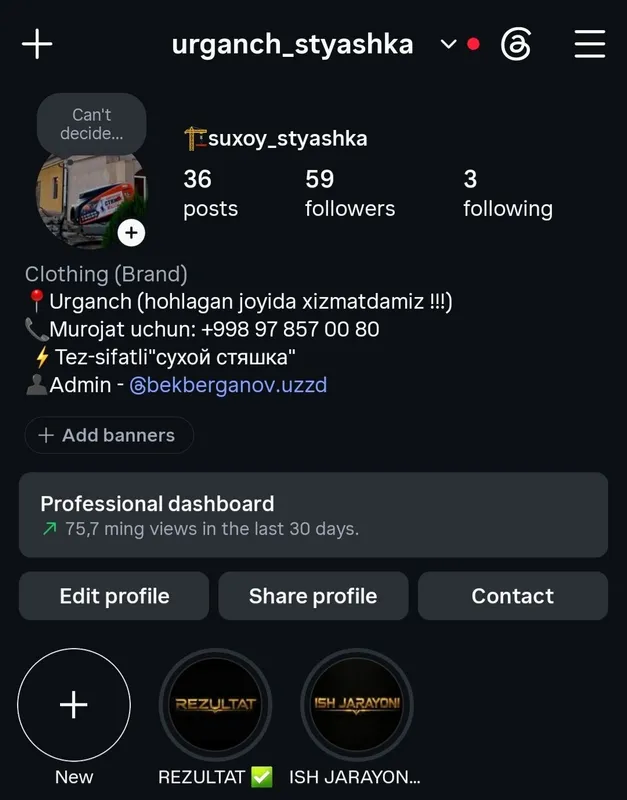The image size is (627, 800).
Task: Open the @bekberganov.uzzd admin link
Action: [x=228, y=385]
